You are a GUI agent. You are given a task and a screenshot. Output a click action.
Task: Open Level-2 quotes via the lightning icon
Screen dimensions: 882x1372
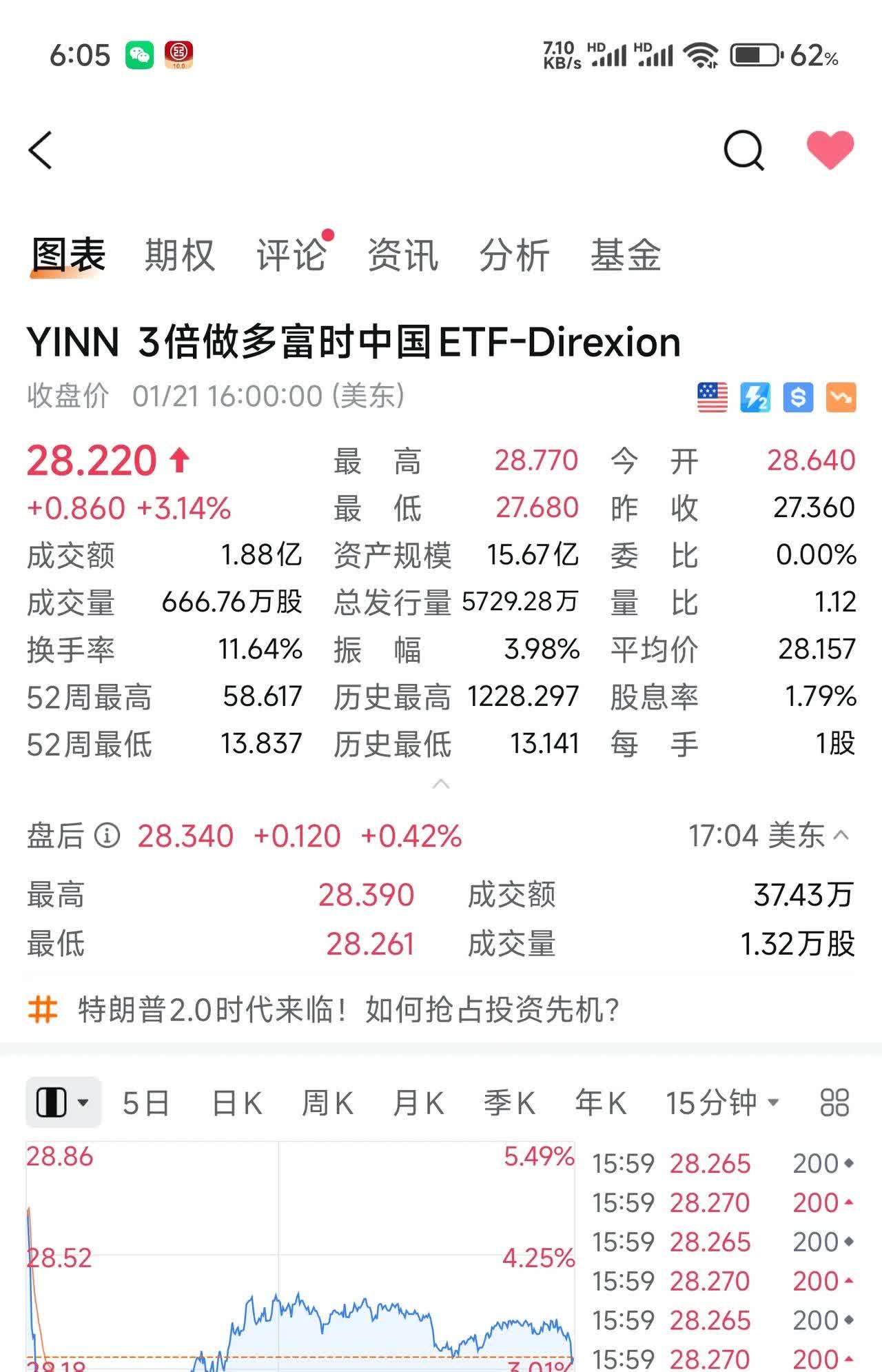click(756, 396)
